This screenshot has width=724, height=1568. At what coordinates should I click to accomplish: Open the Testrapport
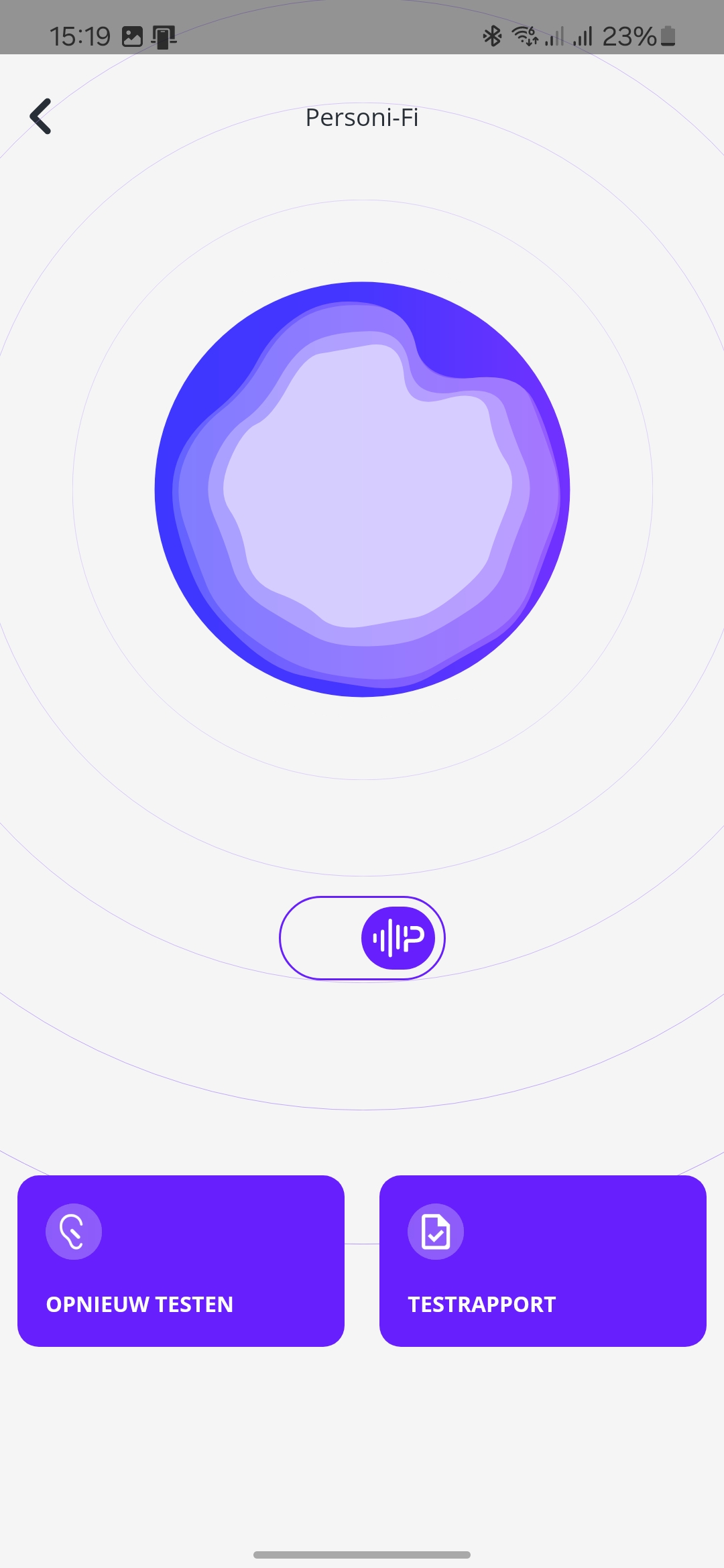point(543,1260)
